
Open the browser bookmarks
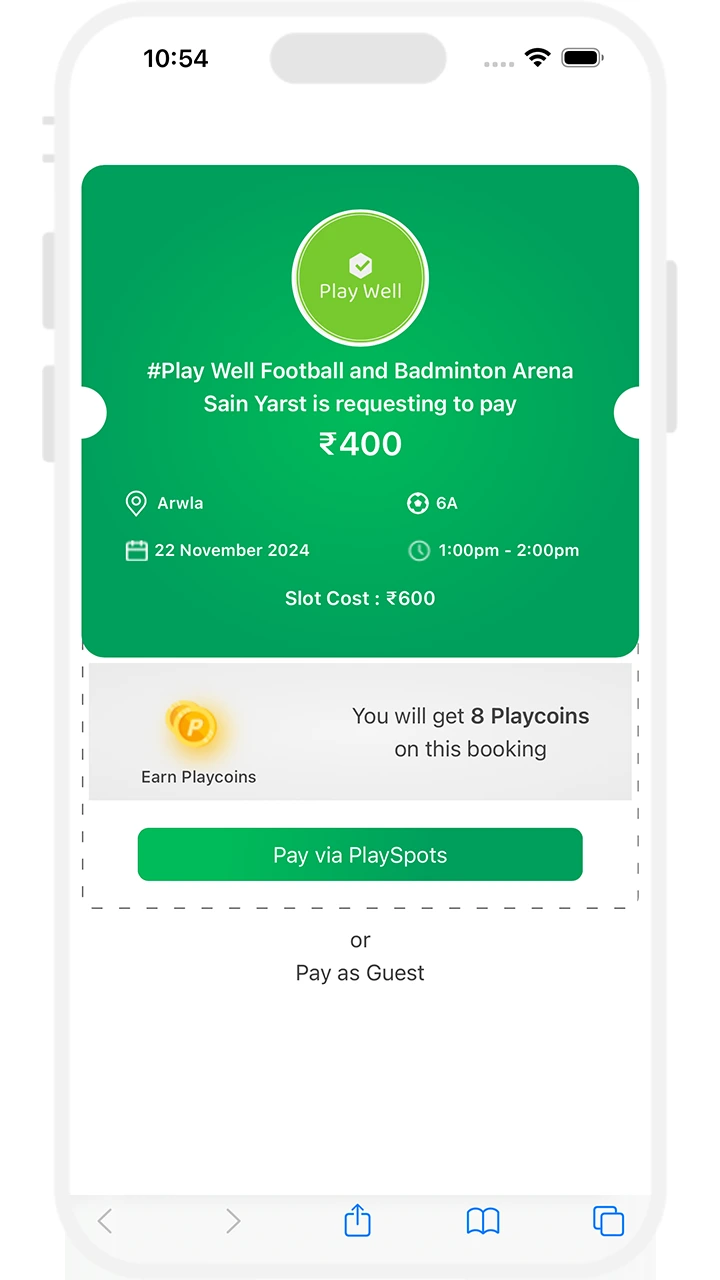[x=483, y=1220]
